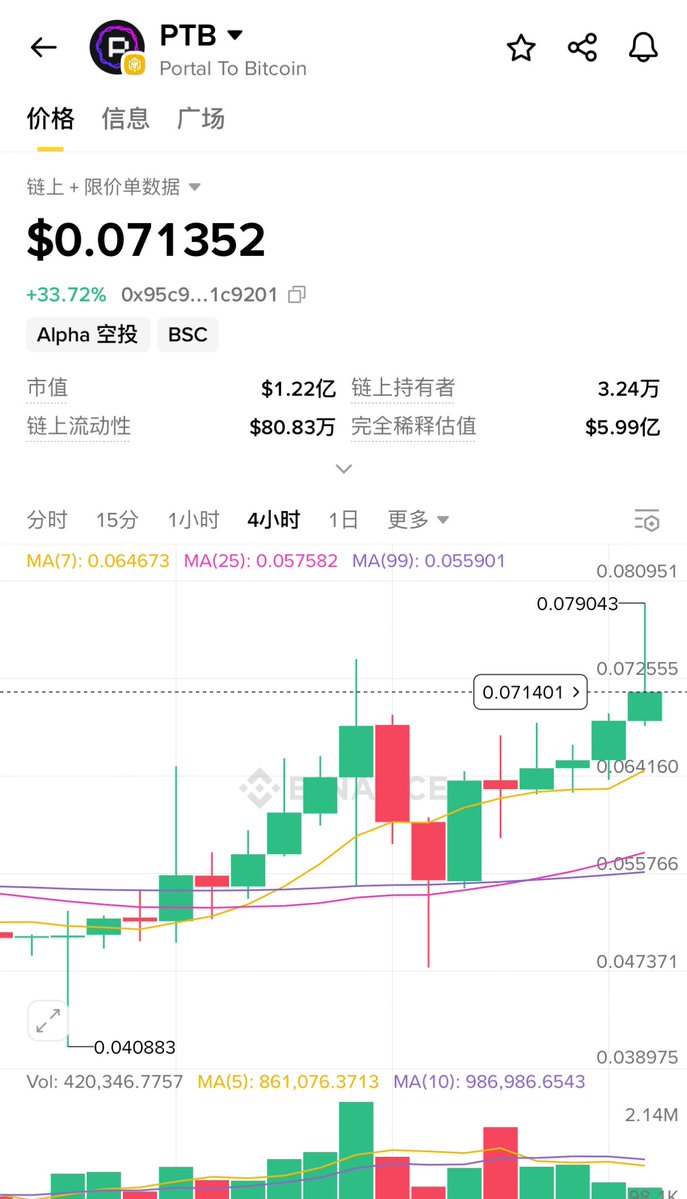Expand more token details with the chevron

[x=343, y=468]
